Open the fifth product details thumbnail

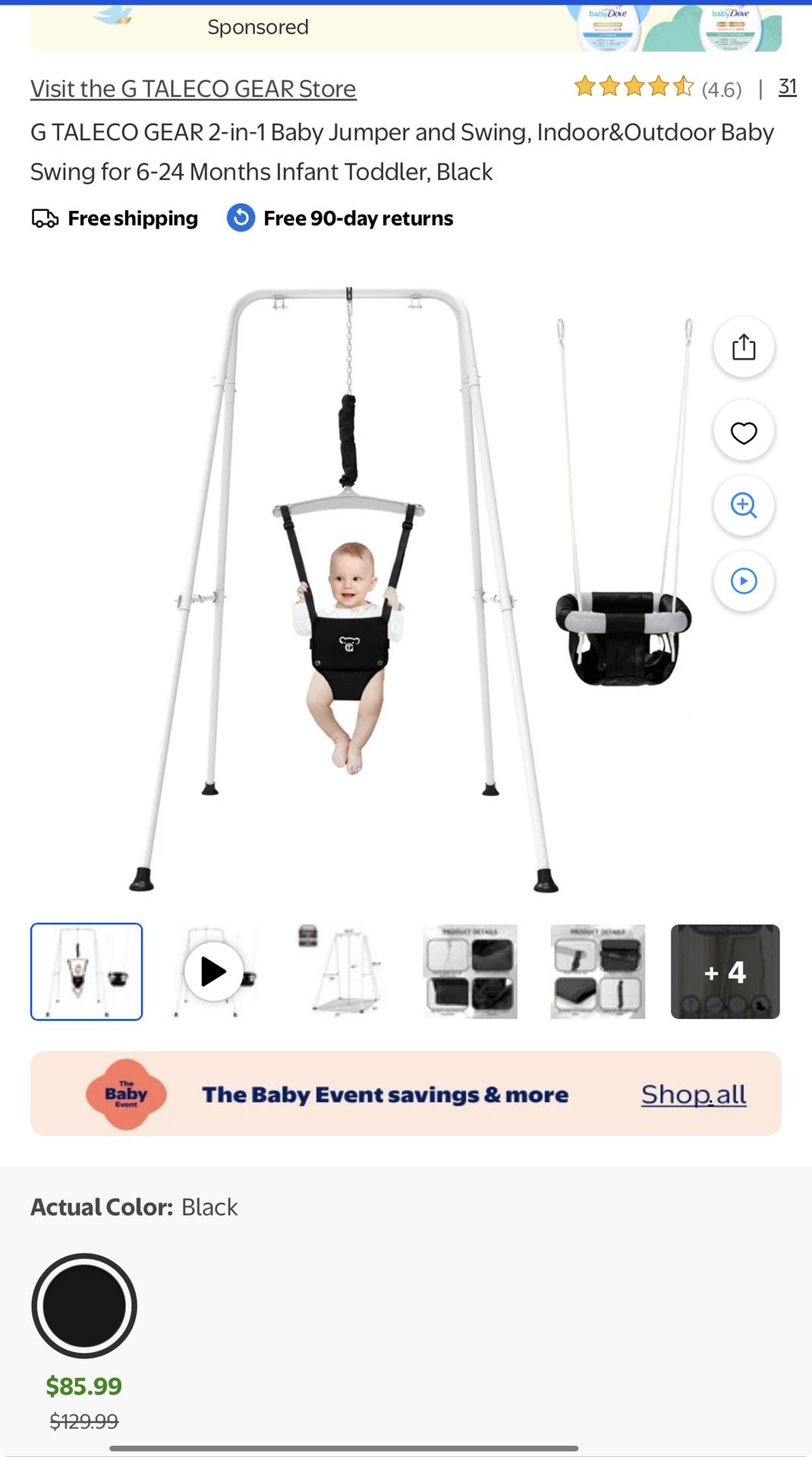(x=597, y=971)
